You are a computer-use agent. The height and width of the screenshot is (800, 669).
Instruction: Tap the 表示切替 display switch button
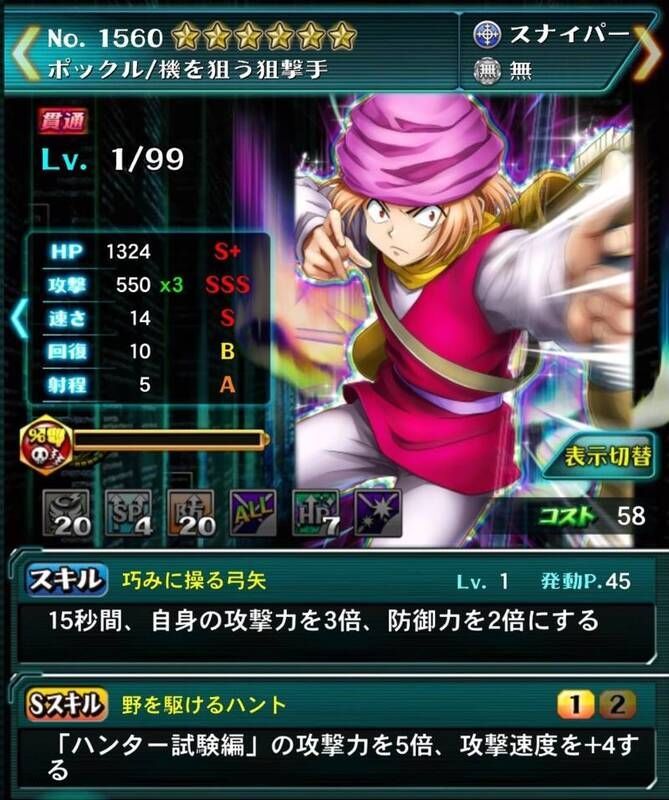pos(605,451)
